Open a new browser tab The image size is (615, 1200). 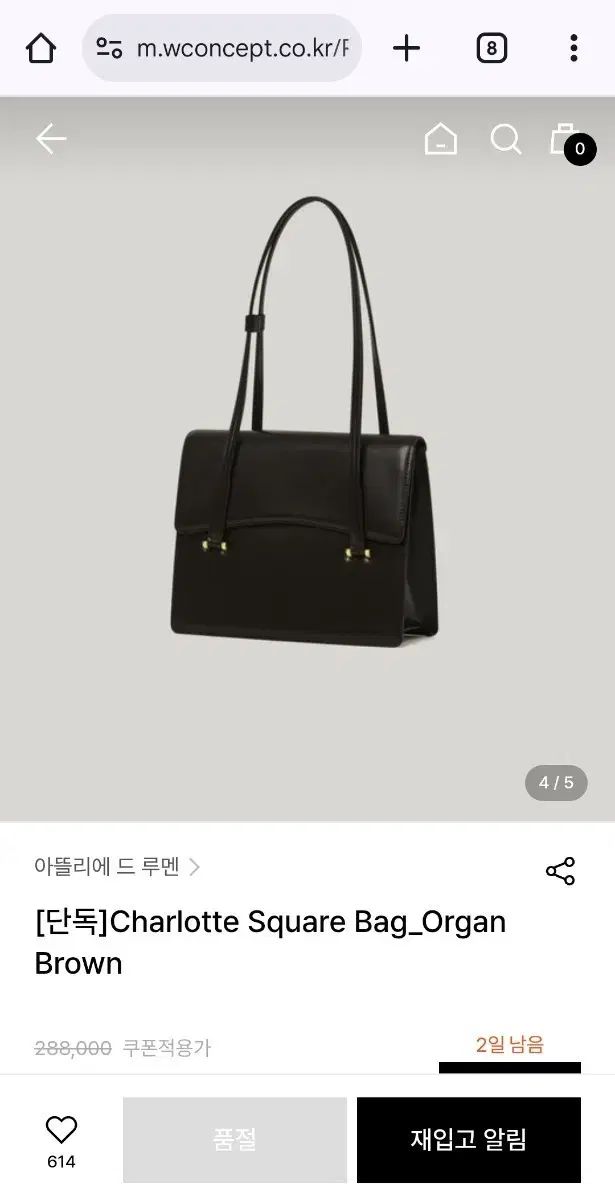coord(406,48)
